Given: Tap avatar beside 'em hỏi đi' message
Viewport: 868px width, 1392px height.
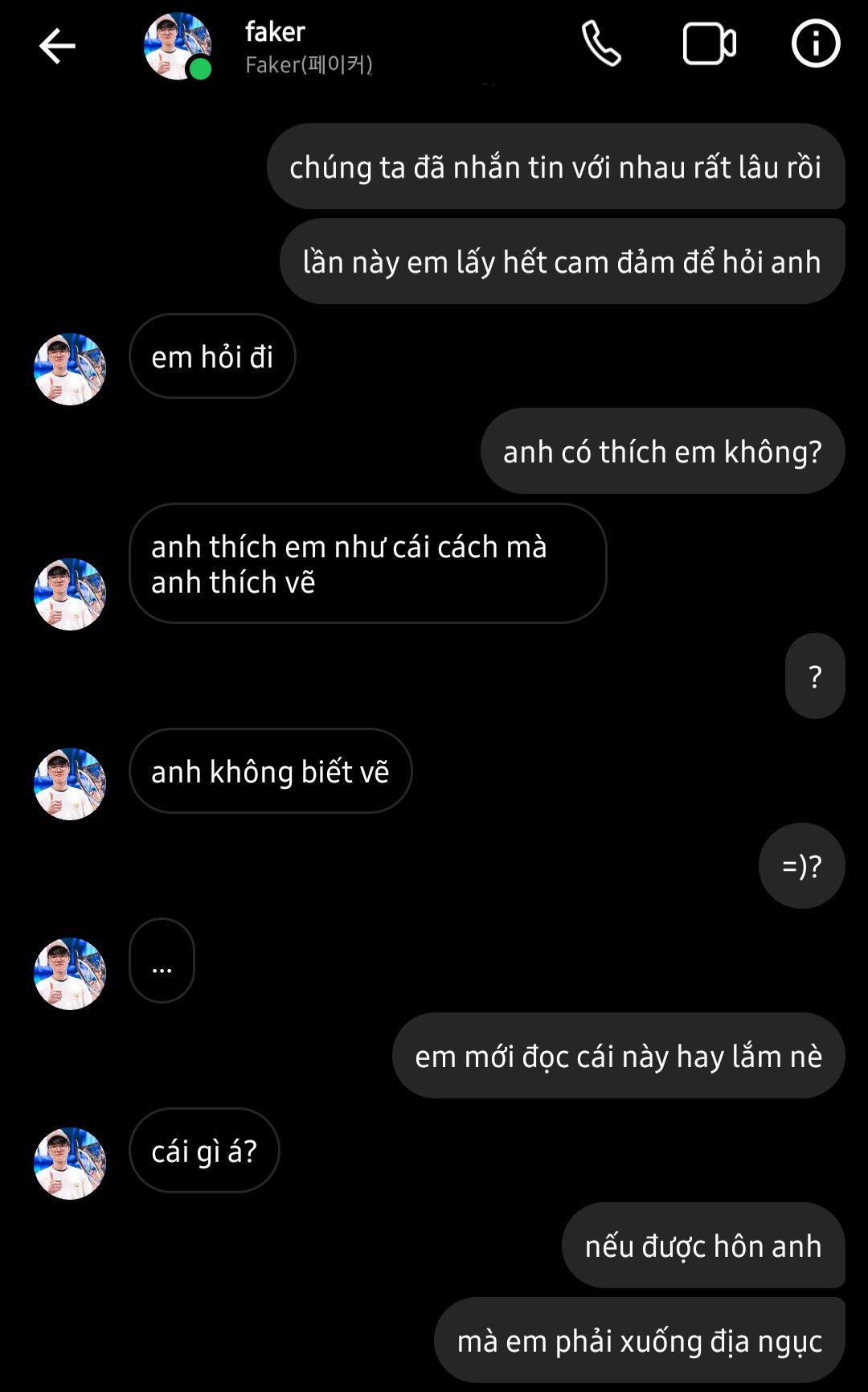Looking at the screenshot, I should 70,369.
